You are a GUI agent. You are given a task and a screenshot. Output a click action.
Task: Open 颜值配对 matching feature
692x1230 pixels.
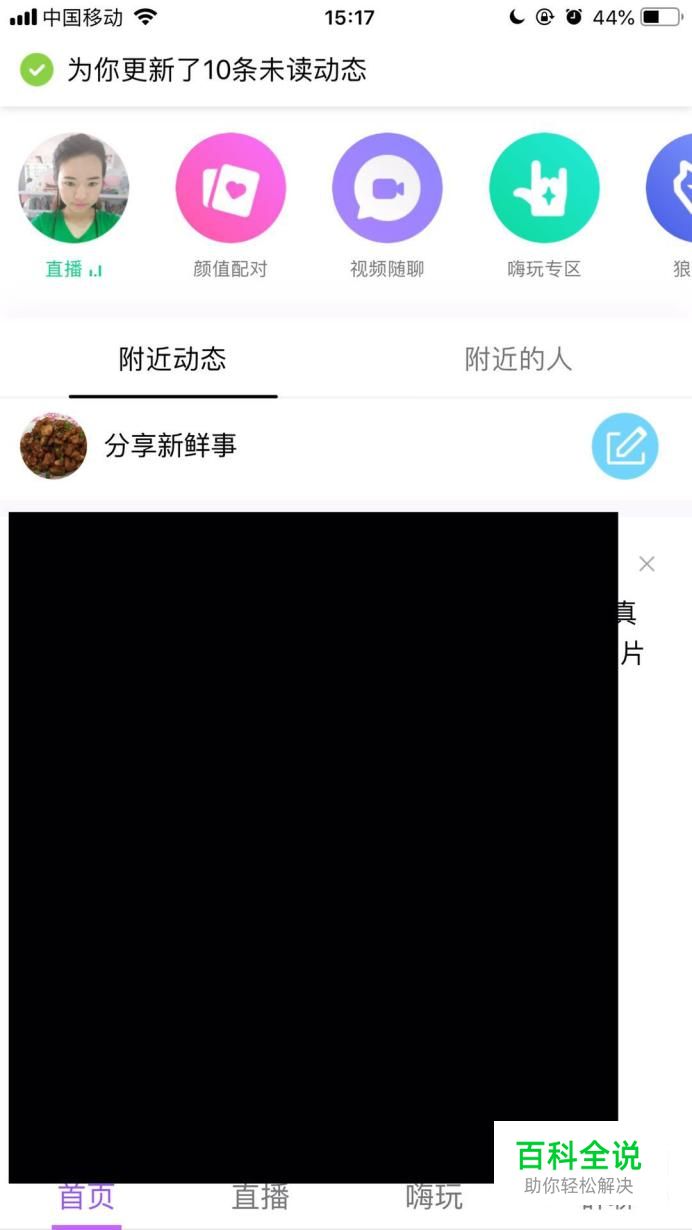pyautogui.click(x=230, y=188)
